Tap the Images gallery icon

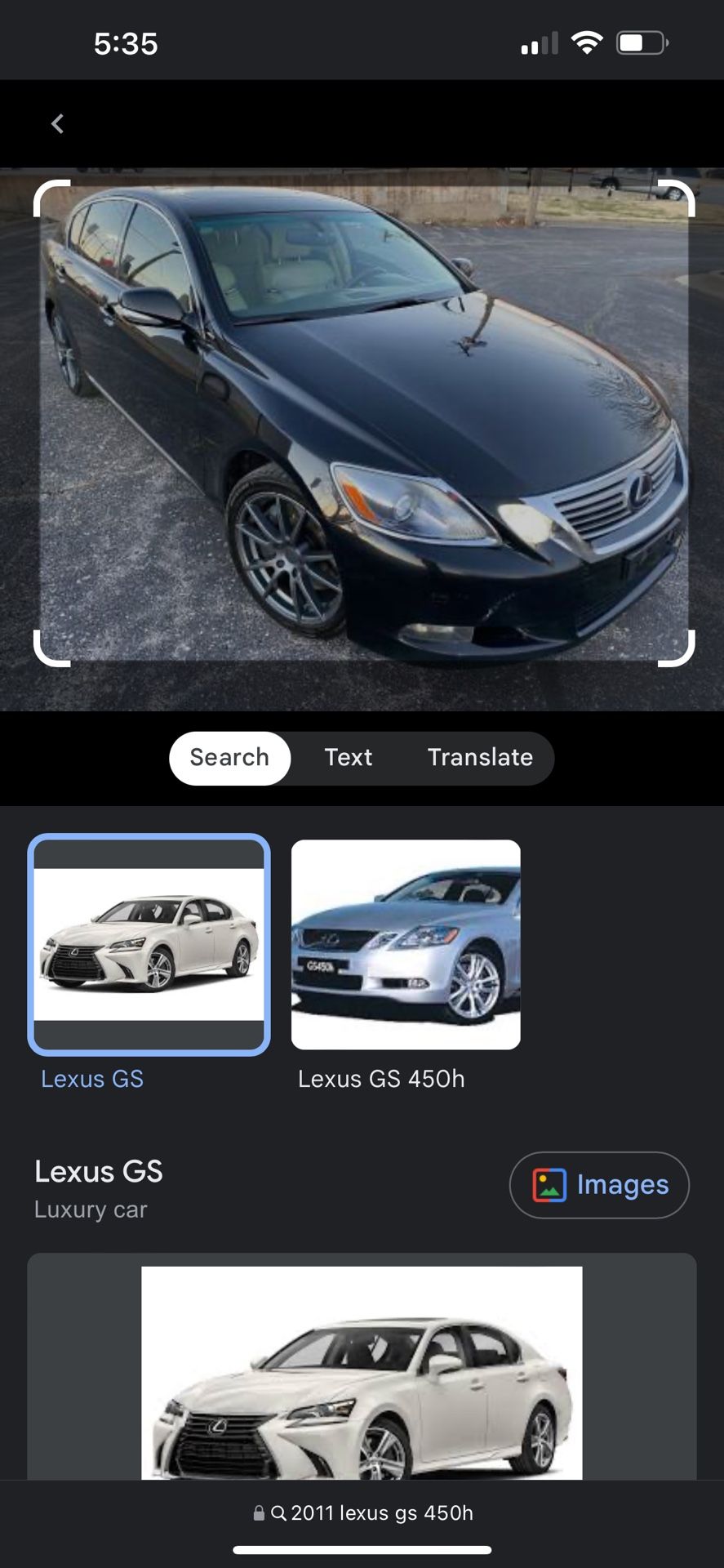point(550,1185)
